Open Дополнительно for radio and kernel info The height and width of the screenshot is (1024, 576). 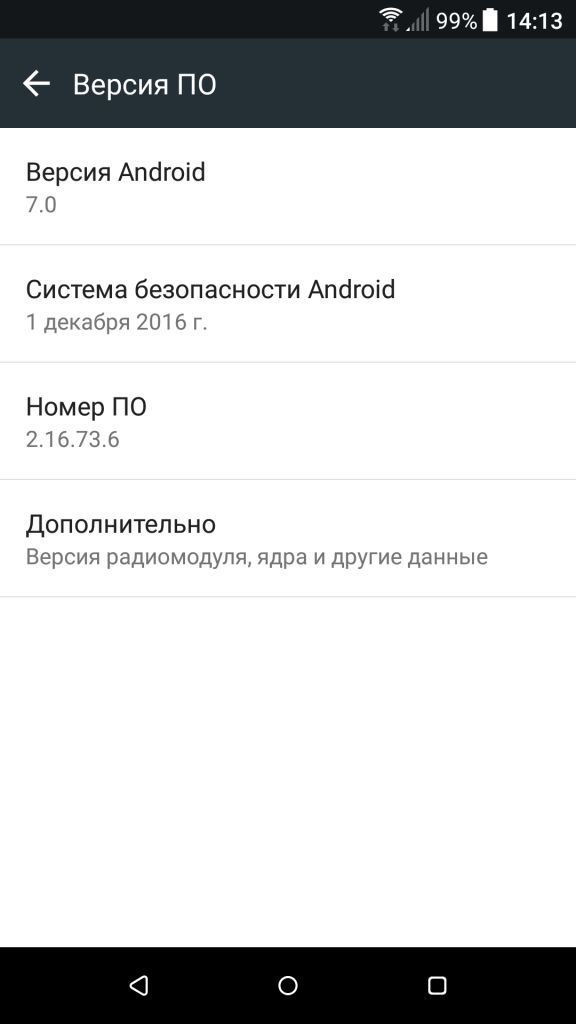coord(288,538)
